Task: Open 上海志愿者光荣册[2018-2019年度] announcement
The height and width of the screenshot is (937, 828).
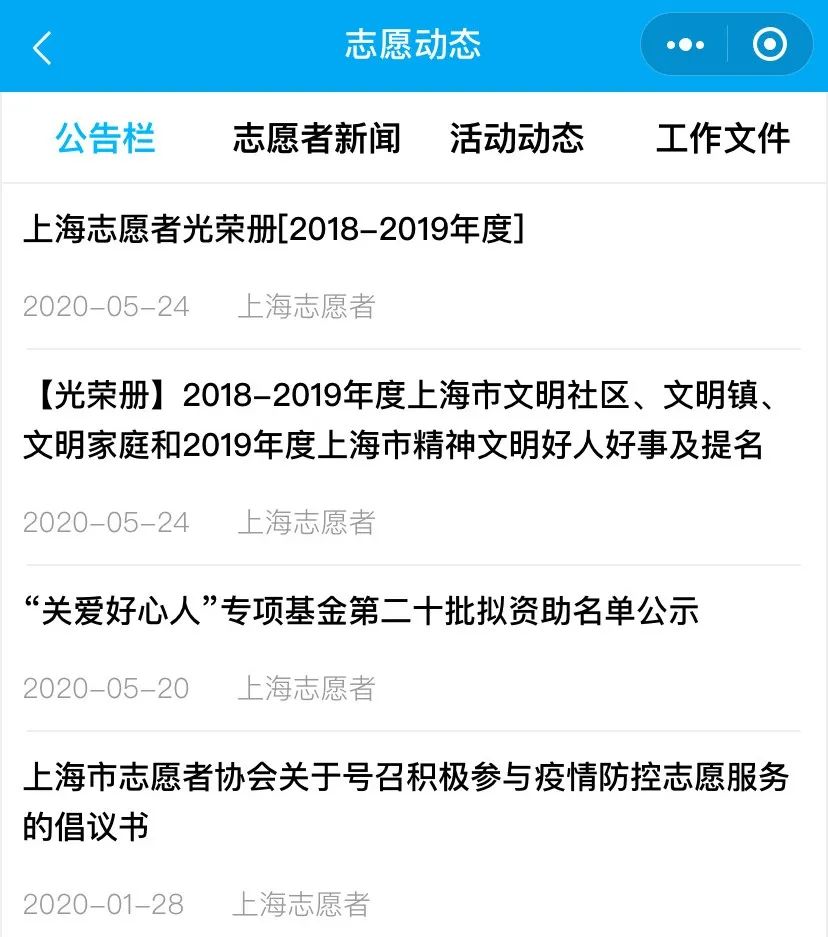Action: 414,267
